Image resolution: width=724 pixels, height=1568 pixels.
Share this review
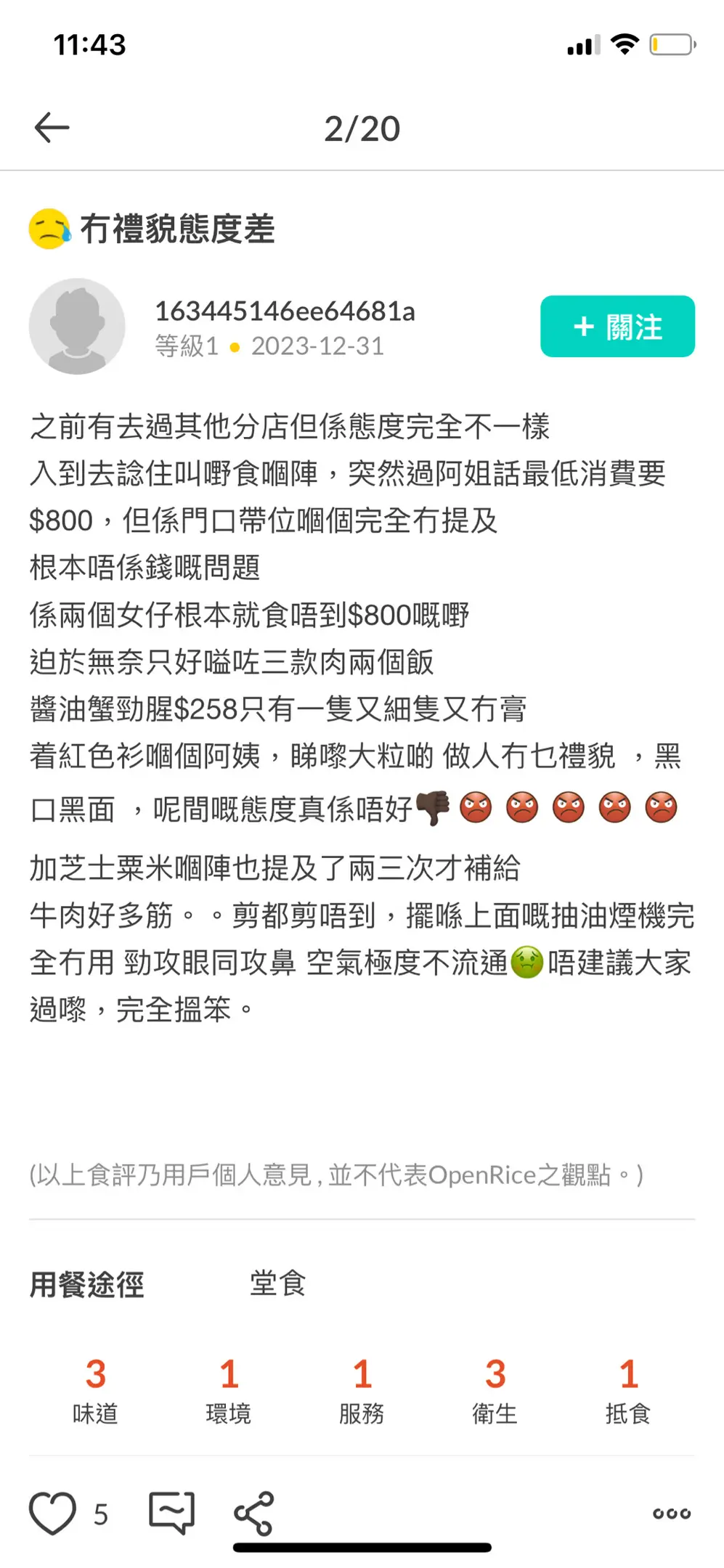tap(253, 1513)
